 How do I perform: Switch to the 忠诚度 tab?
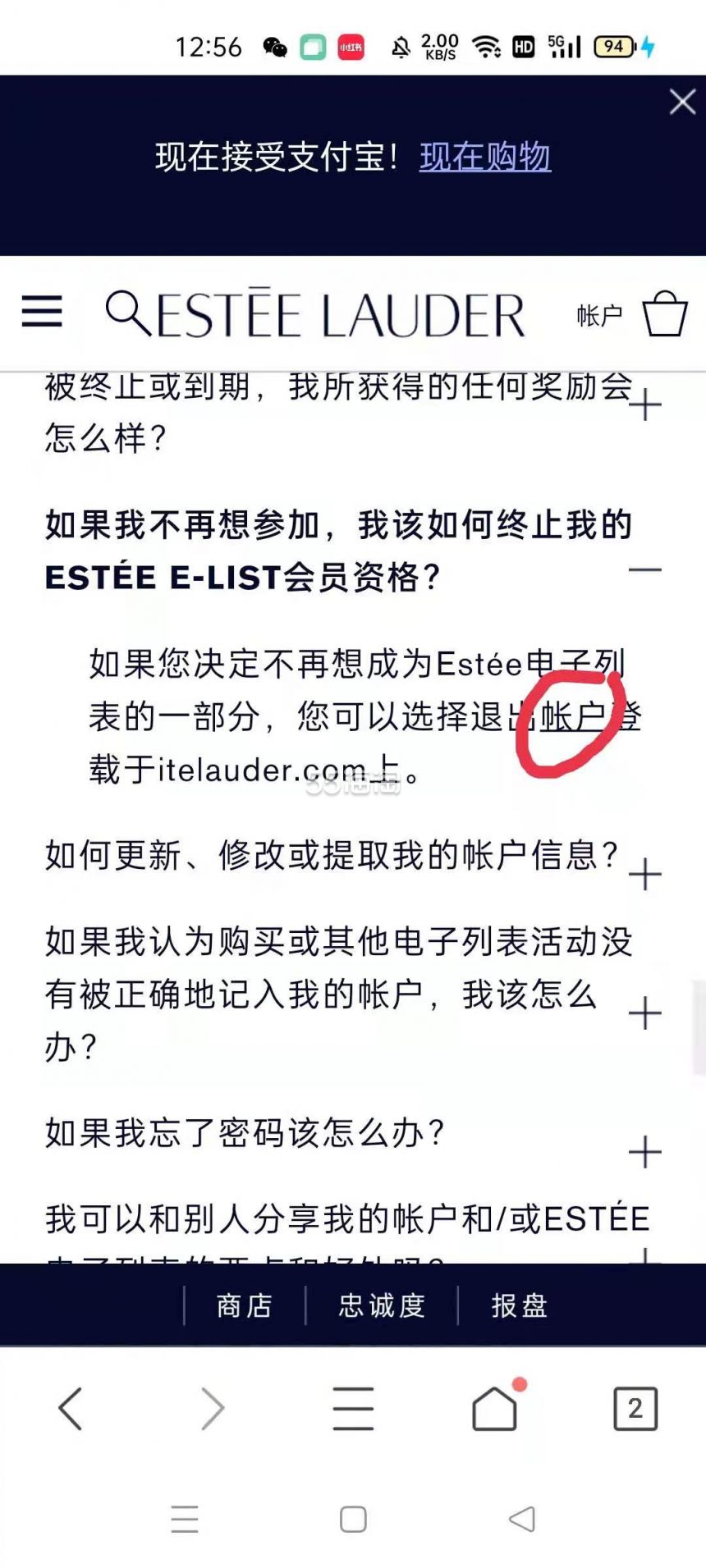(x=382, y=1305)
